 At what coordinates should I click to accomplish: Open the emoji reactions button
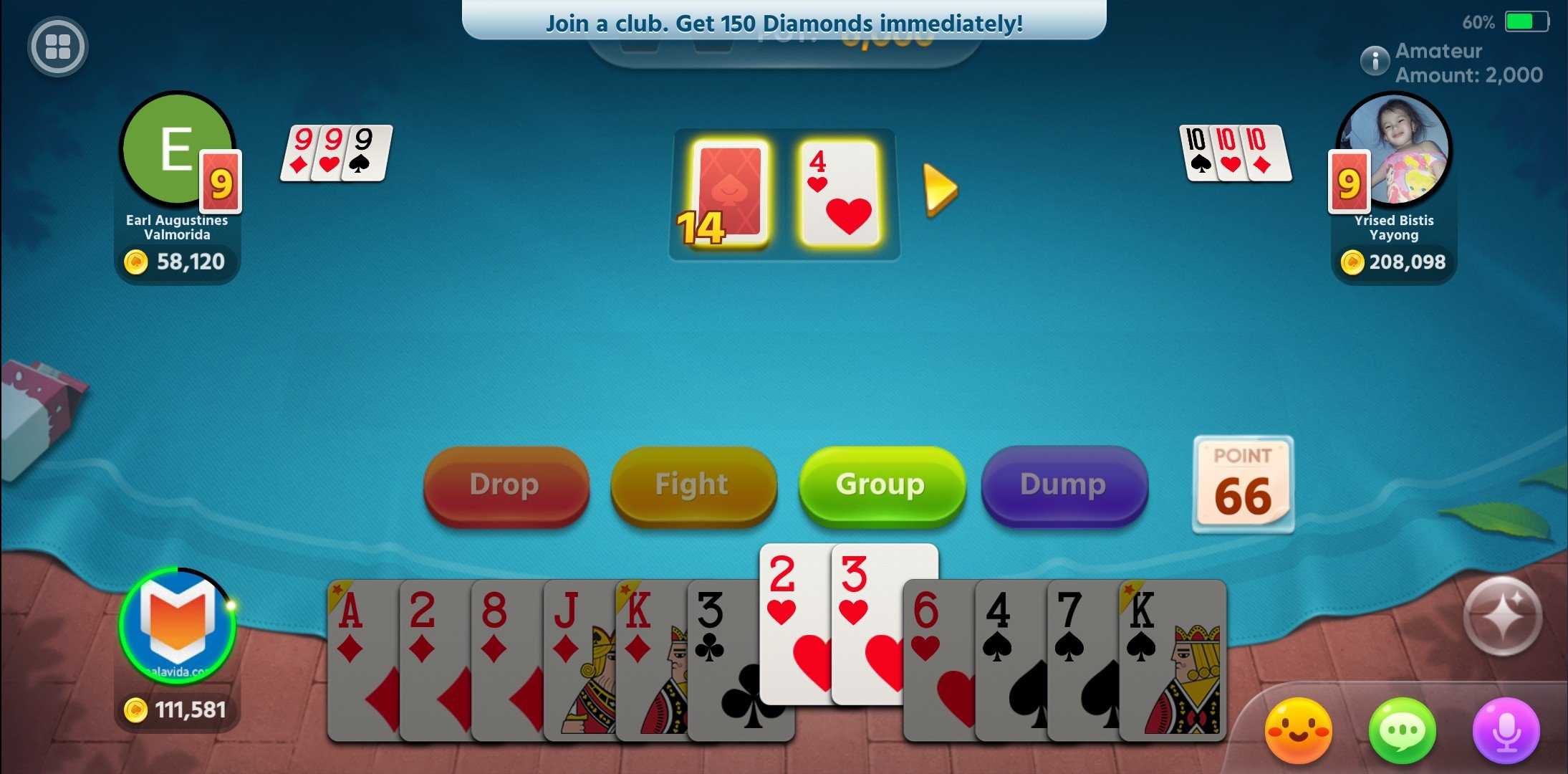click(x=1298, y=731)
